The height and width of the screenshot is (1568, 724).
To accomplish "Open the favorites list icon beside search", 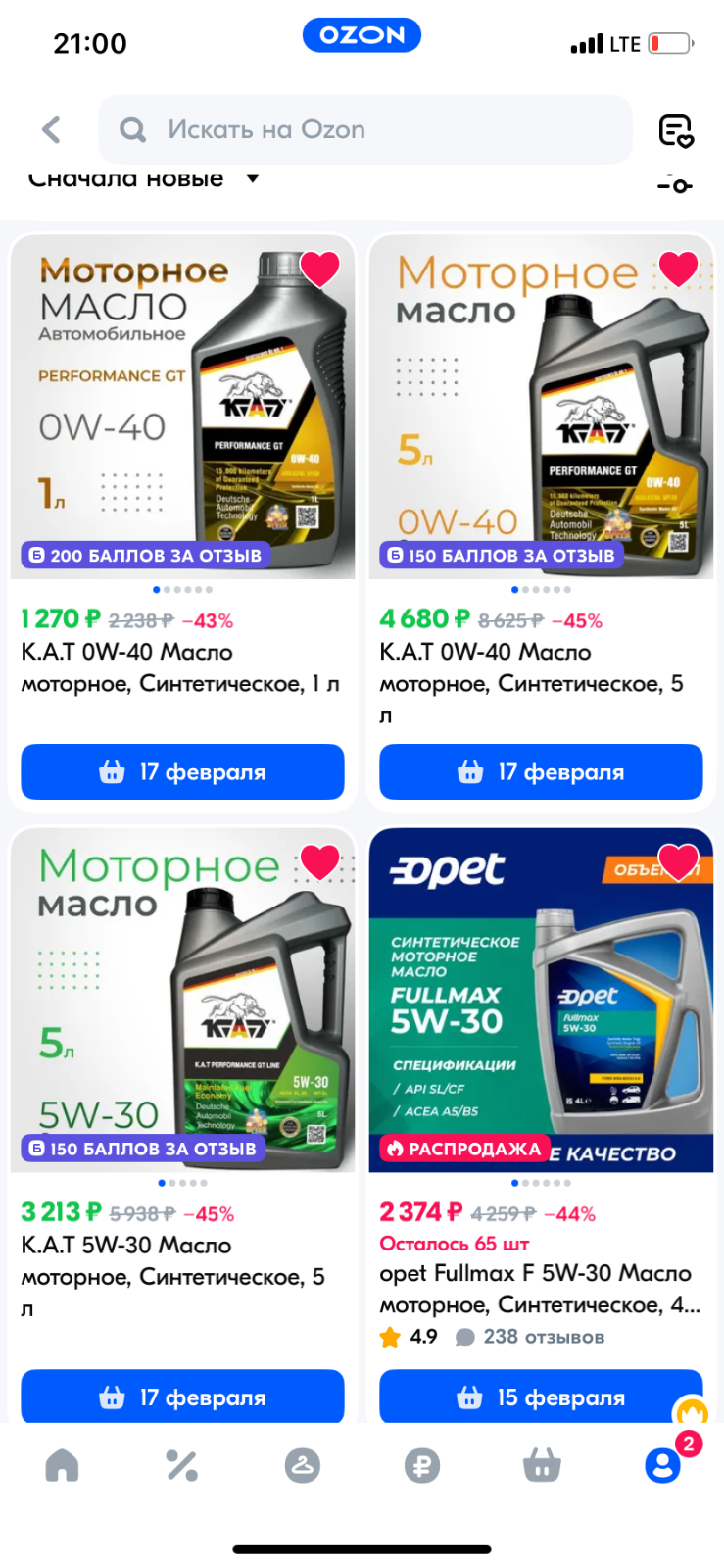I will pos(676,129).
